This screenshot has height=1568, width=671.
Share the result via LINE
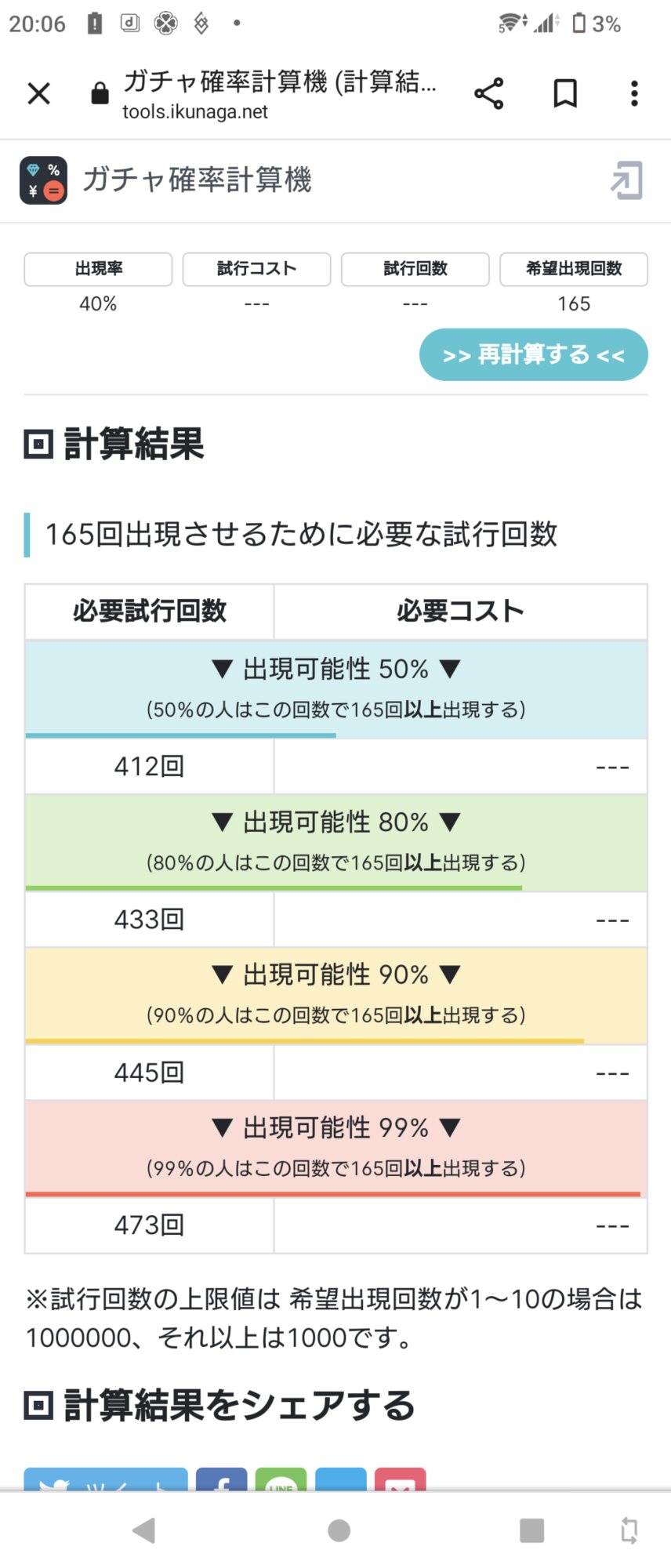281,1479
